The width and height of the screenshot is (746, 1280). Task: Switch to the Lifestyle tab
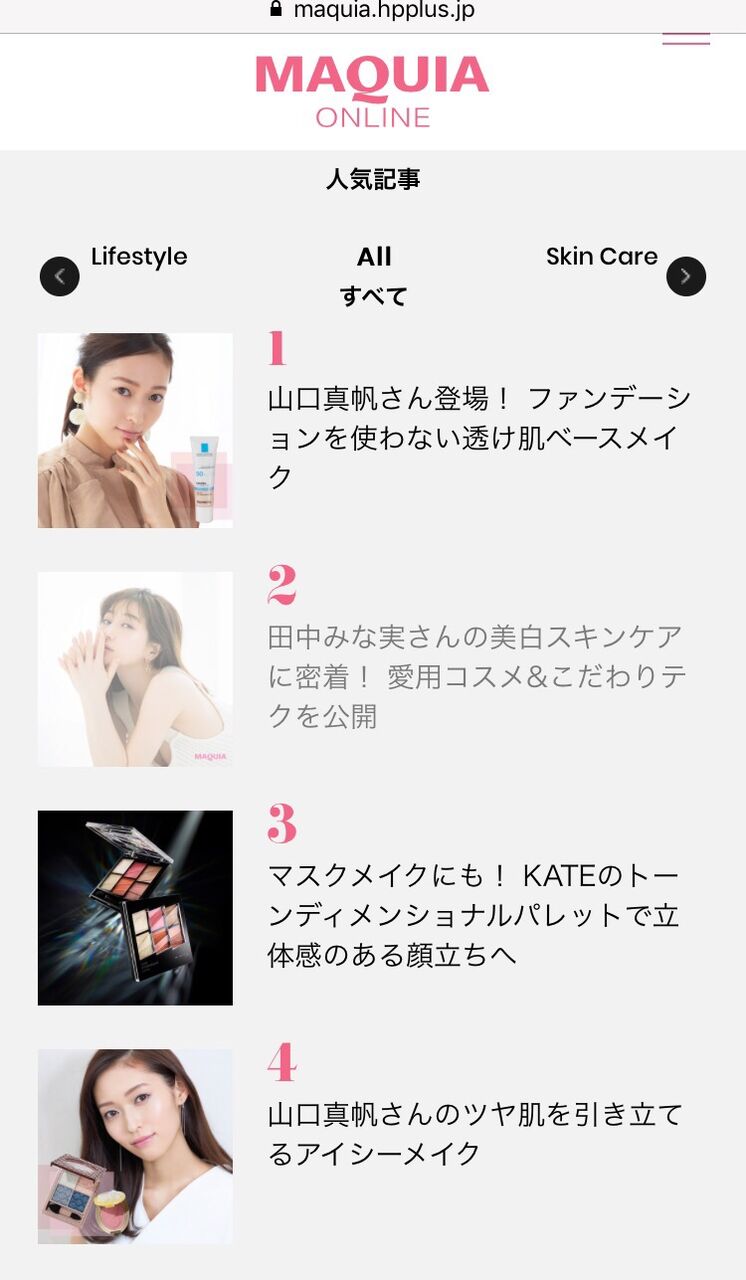point(139,257)
